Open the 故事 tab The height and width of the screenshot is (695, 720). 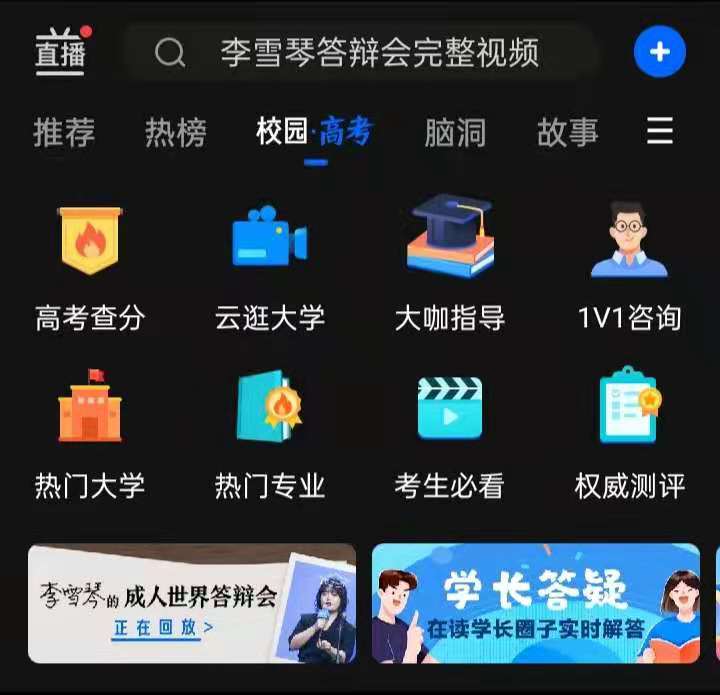point(567,132)
